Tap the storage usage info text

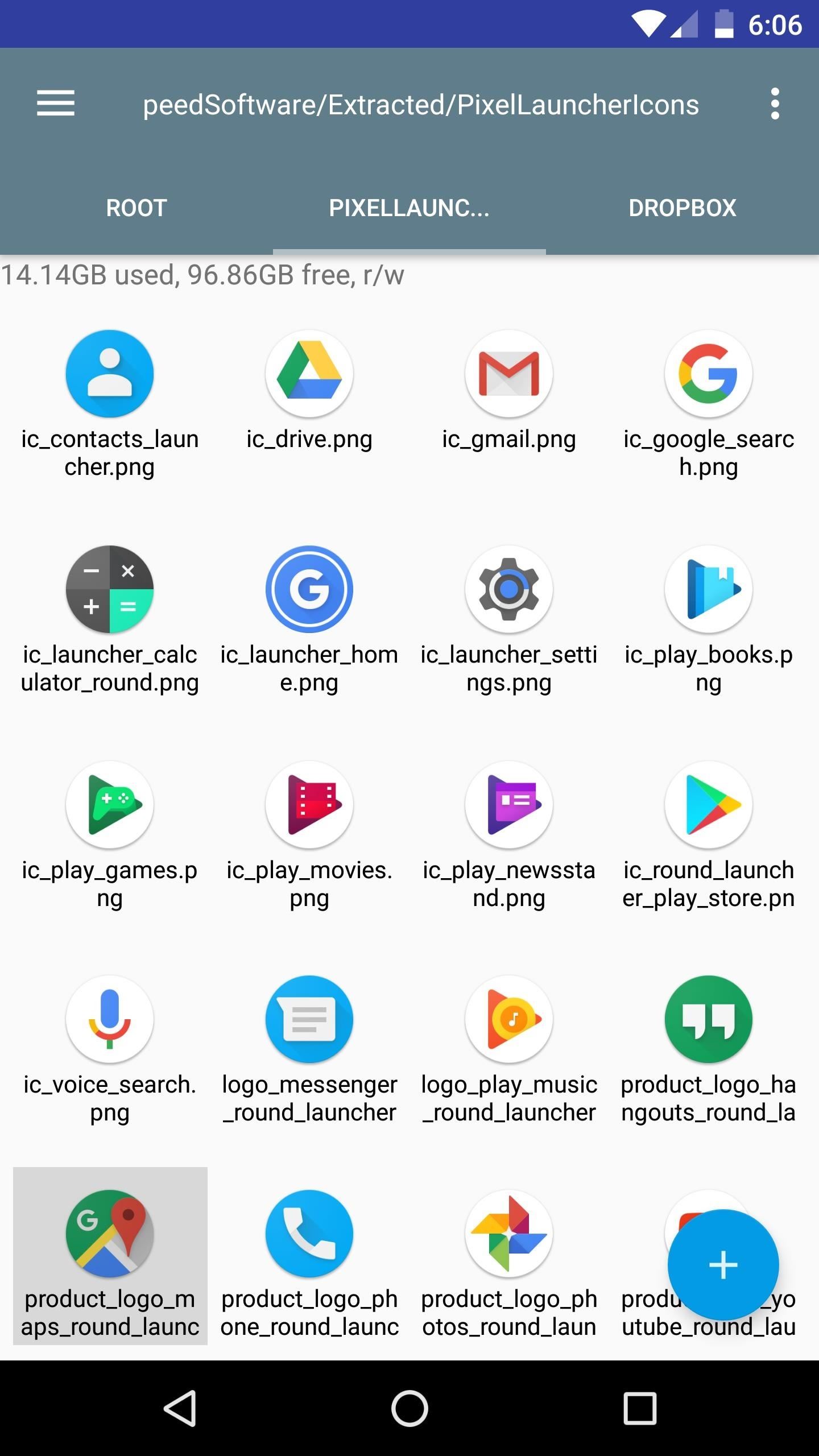click(202, 275)
